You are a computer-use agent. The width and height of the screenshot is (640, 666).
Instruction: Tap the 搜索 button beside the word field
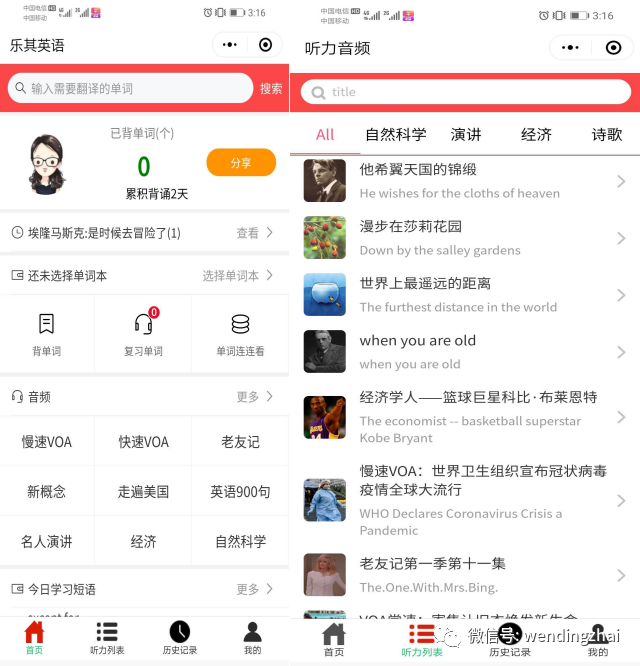270,88
